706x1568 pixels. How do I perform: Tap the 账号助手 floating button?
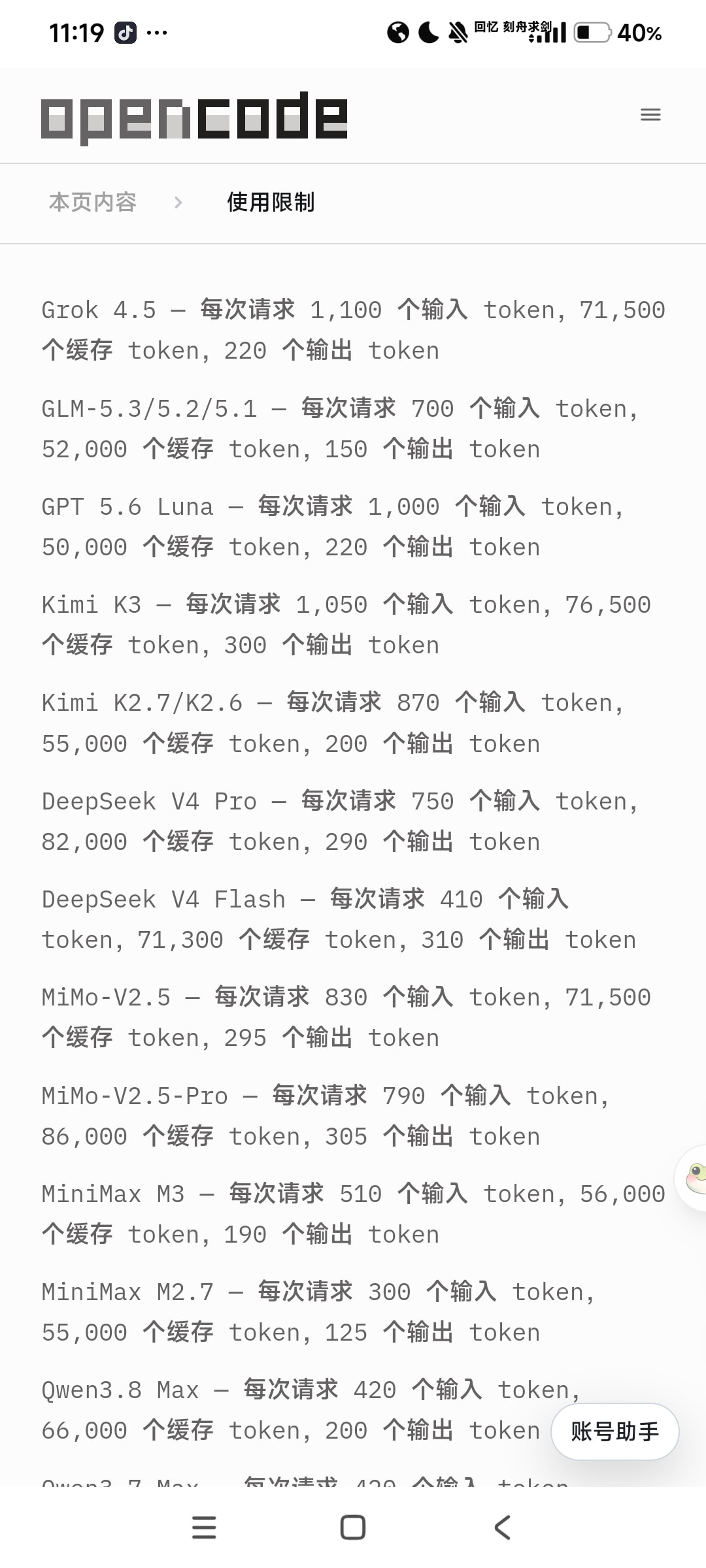[614, 1431]
